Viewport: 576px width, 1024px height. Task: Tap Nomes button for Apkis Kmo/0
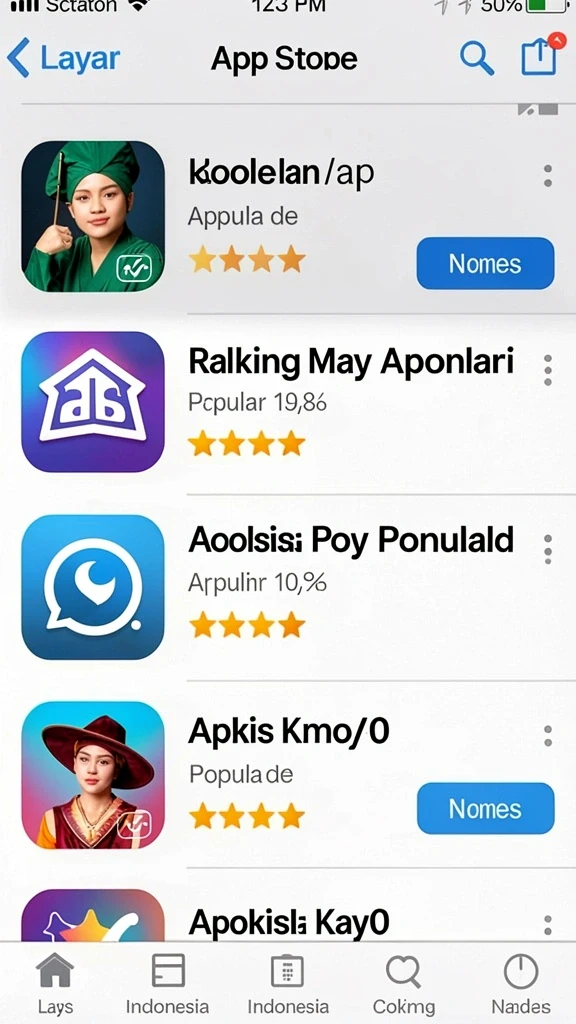(485, 808)
